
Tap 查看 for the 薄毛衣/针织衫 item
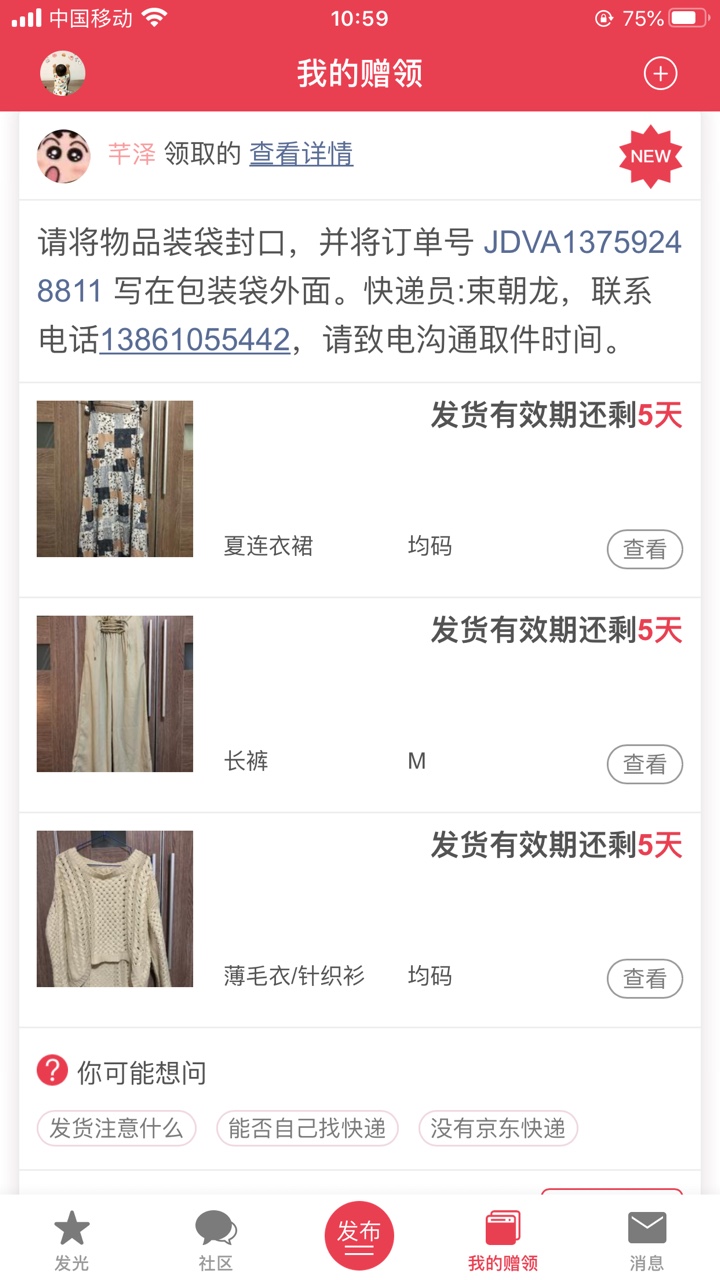coord(644,979)
